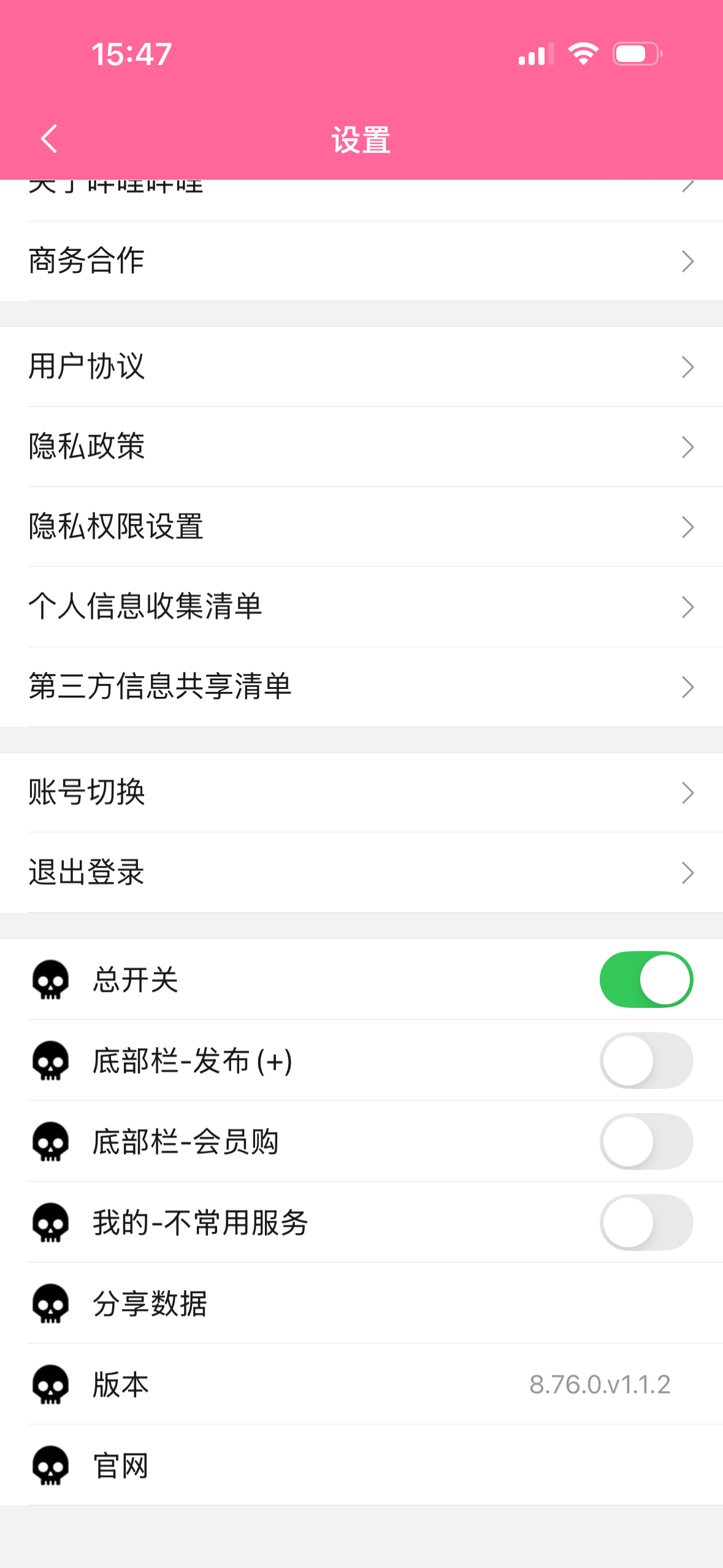Toggle the 底部栏-会员购 switch on
The height and width of the screenshot is (1568, 723).
tap(646, 1142)
